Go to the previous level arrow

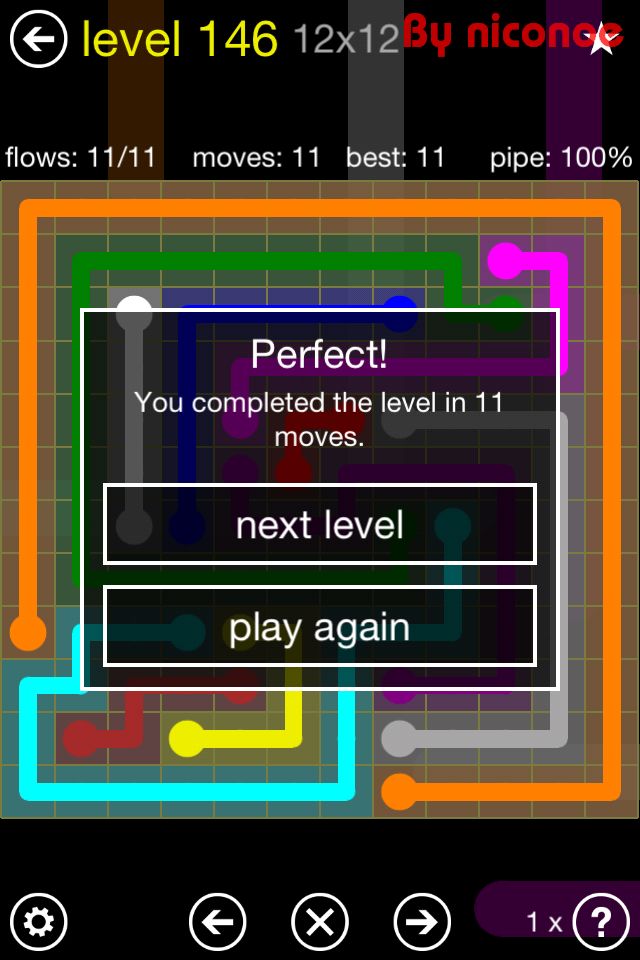click(217, 921)
